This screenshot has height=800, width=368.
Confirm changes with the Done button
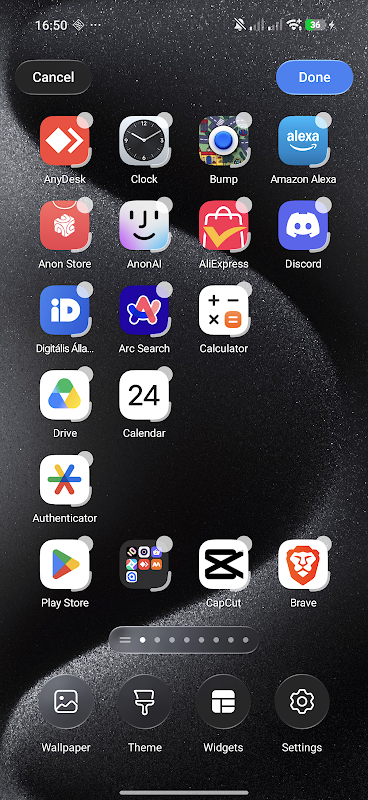pos(314,78)
